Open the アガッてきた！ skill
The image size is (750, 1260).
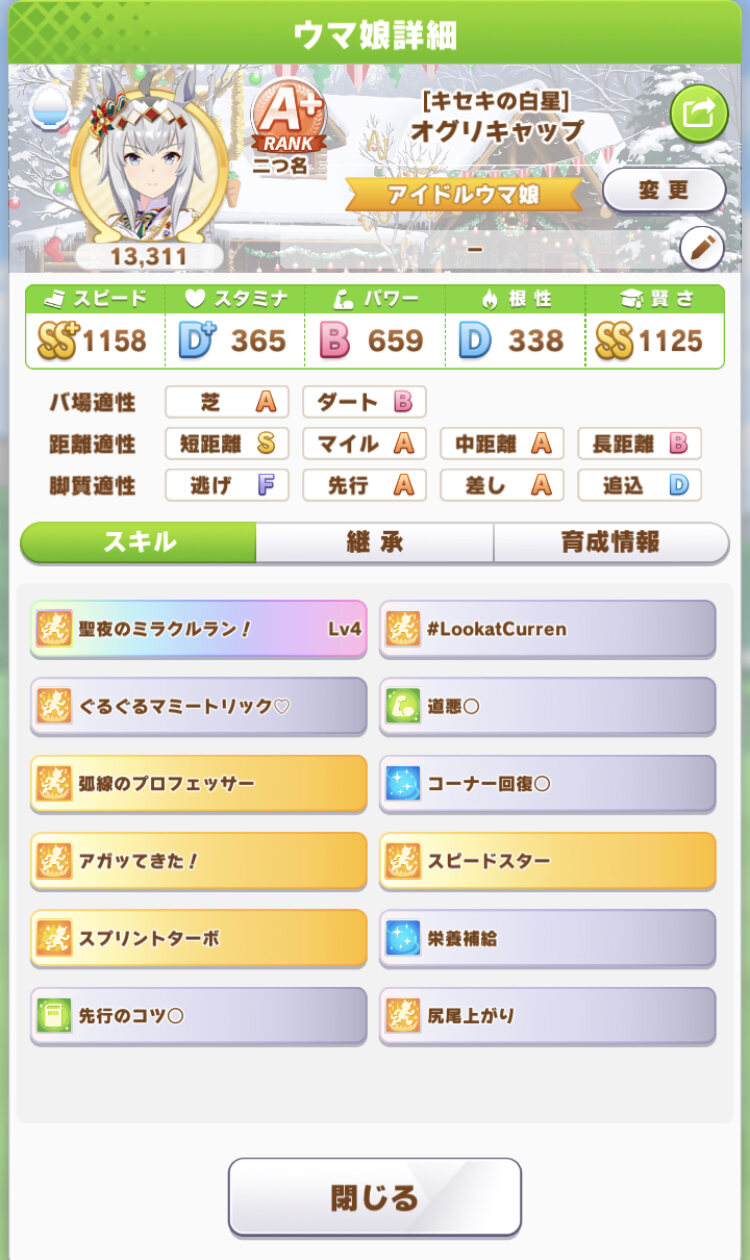[199, 861]
